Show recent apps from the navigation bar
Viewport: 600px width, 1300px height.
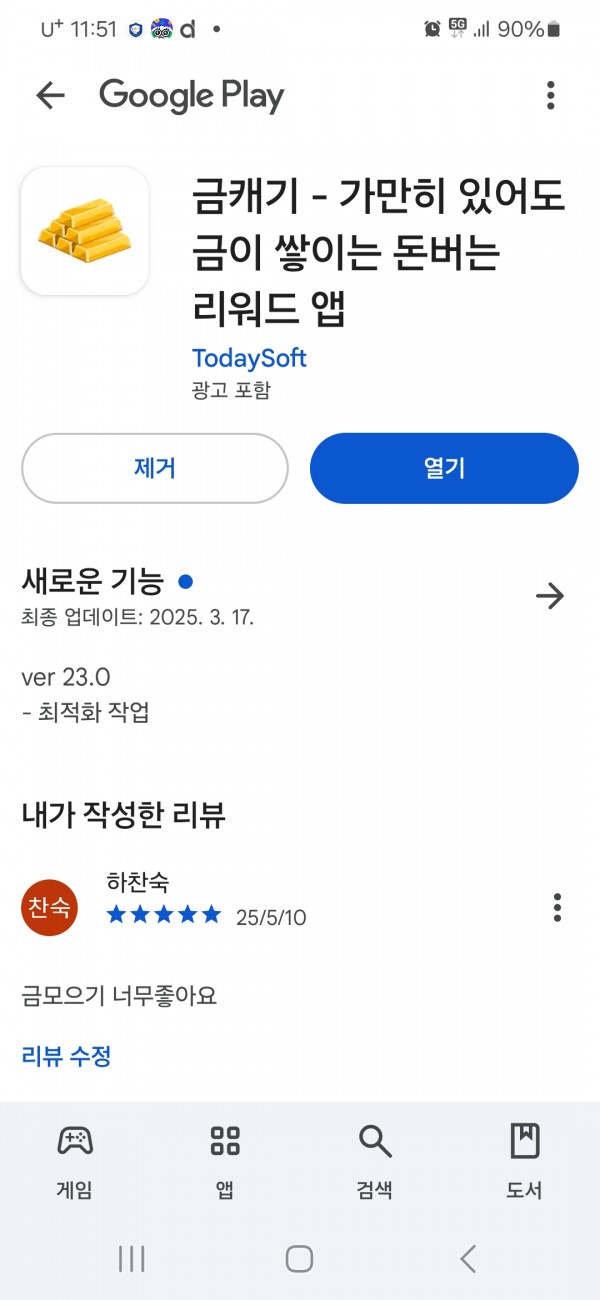coord(131,1259)
